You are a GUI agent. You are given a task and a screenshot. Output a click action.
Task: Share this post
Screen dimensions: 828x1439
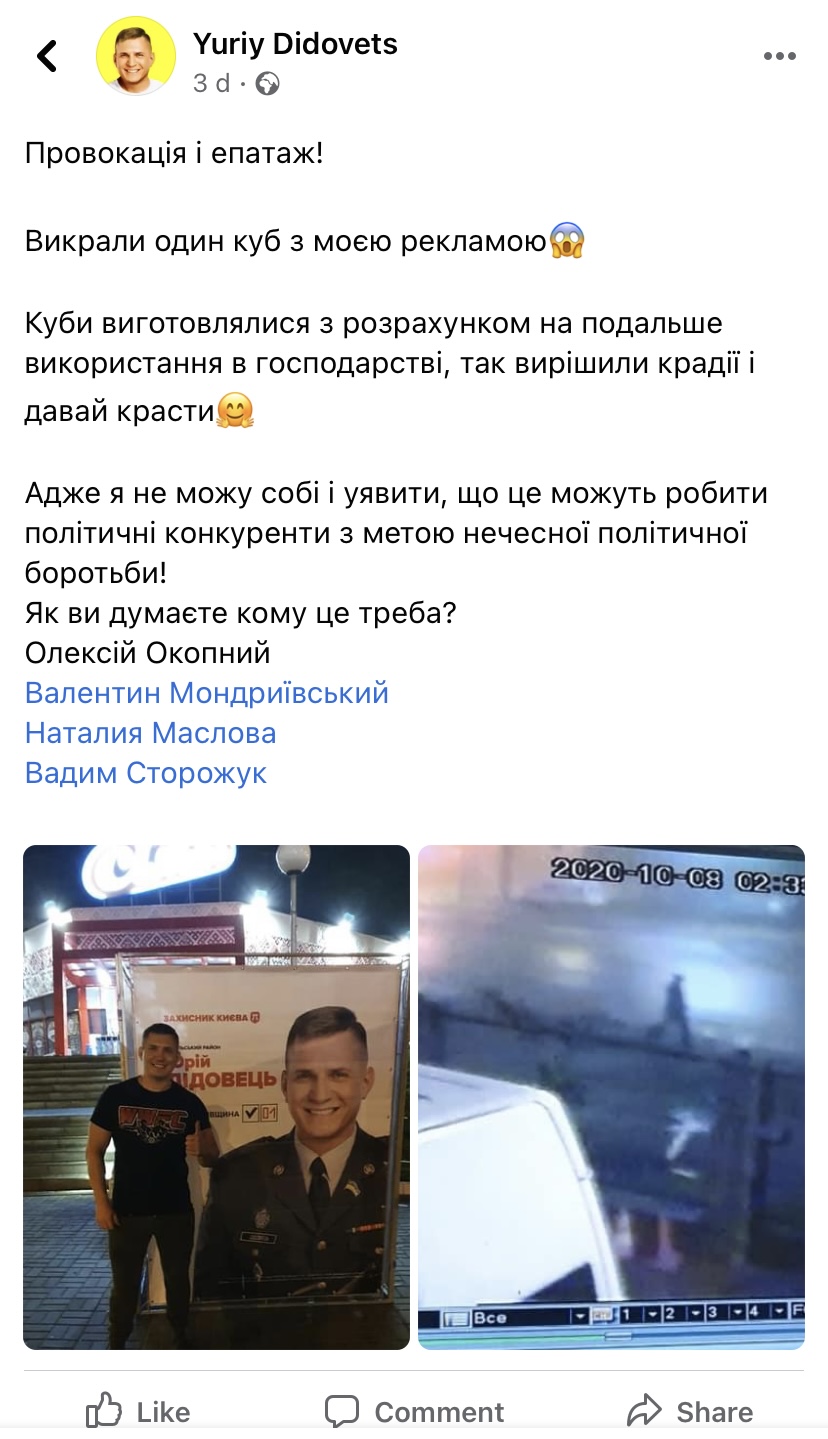click(690, 1411)
